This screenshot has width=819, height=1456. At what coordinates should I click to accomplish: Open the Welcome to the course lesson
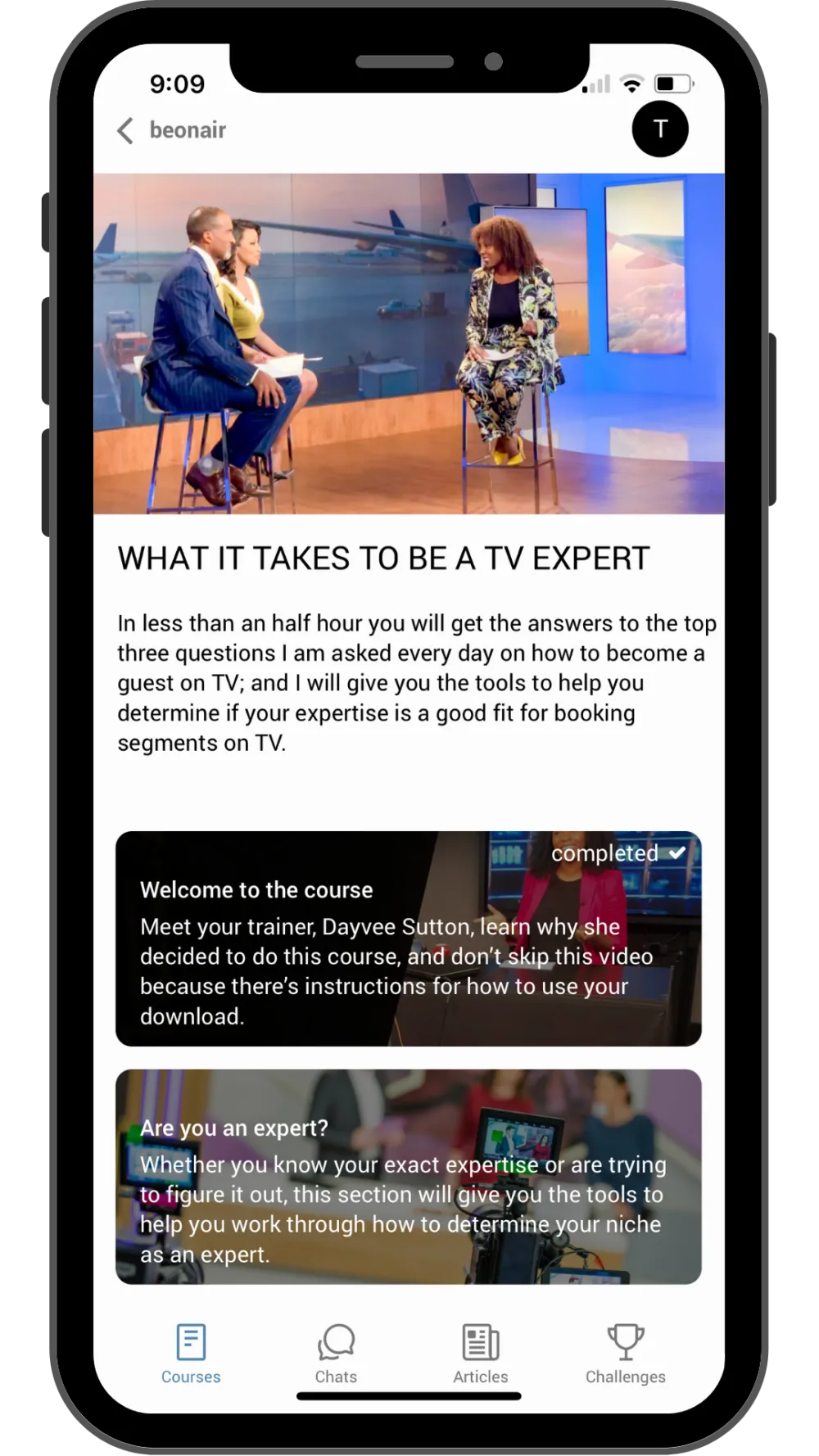pos(409,938)
